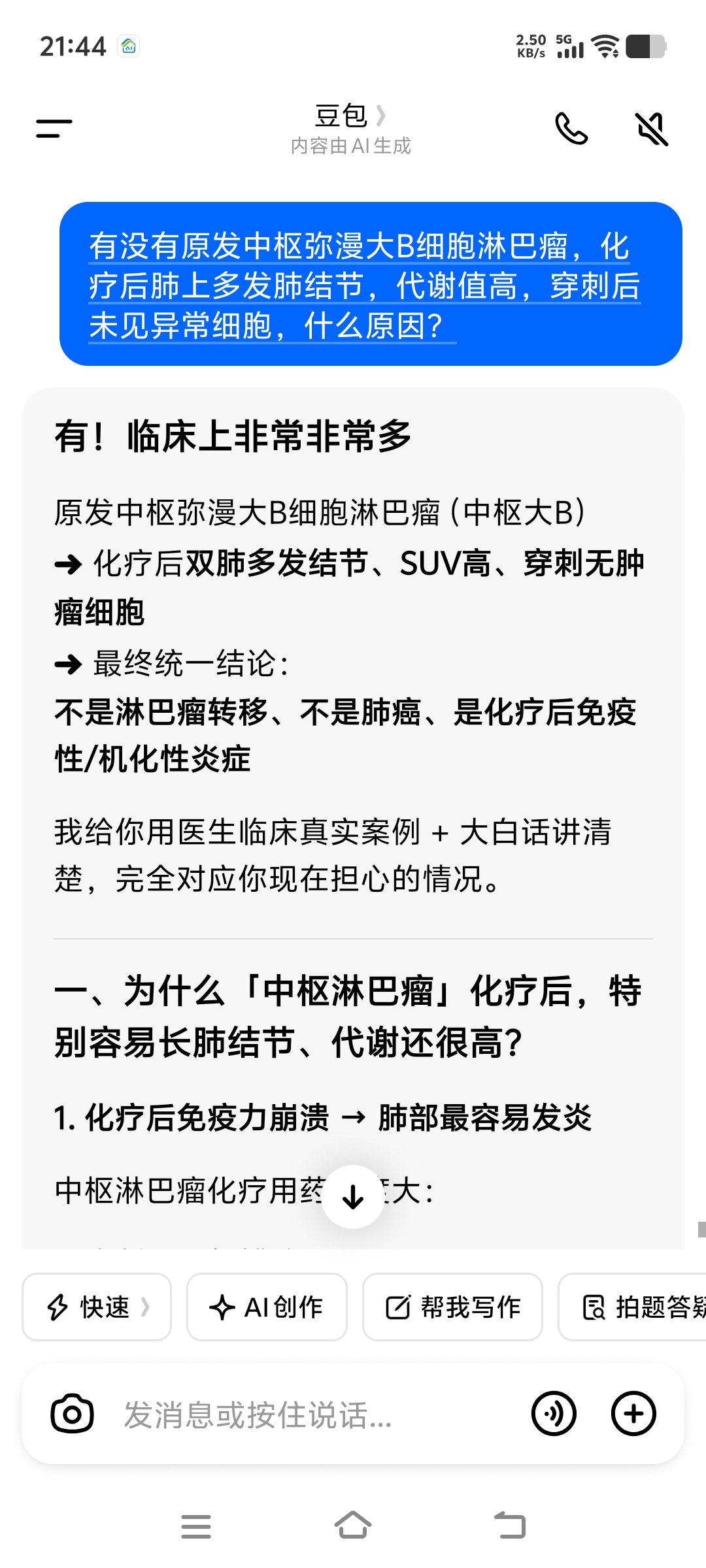Tap the system back button
The width and height of the screenshot is (706, 1568).
click(x=510, y=1526)
